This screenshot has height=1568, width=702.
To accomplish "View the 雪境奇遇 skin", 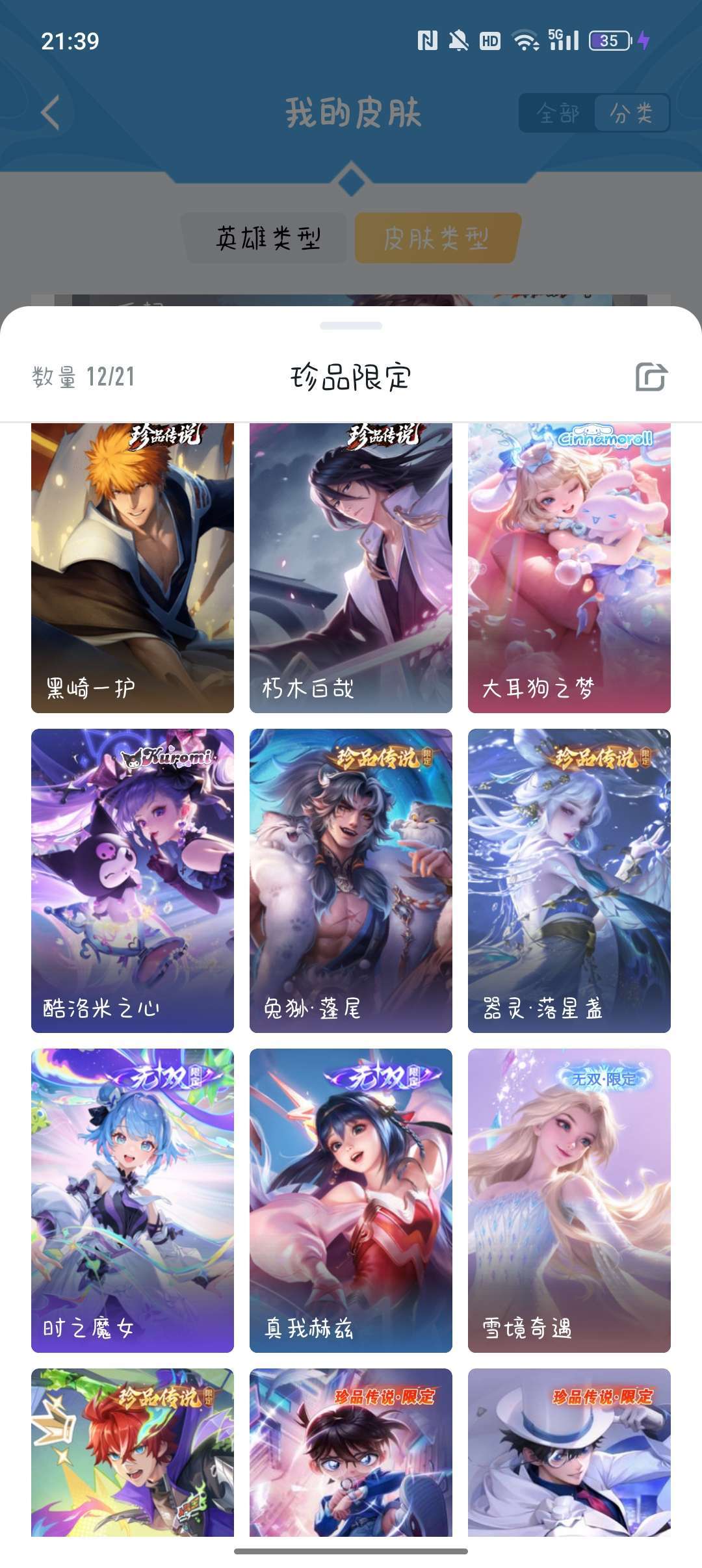I will pyautogui.click(x=569, y=1201).
